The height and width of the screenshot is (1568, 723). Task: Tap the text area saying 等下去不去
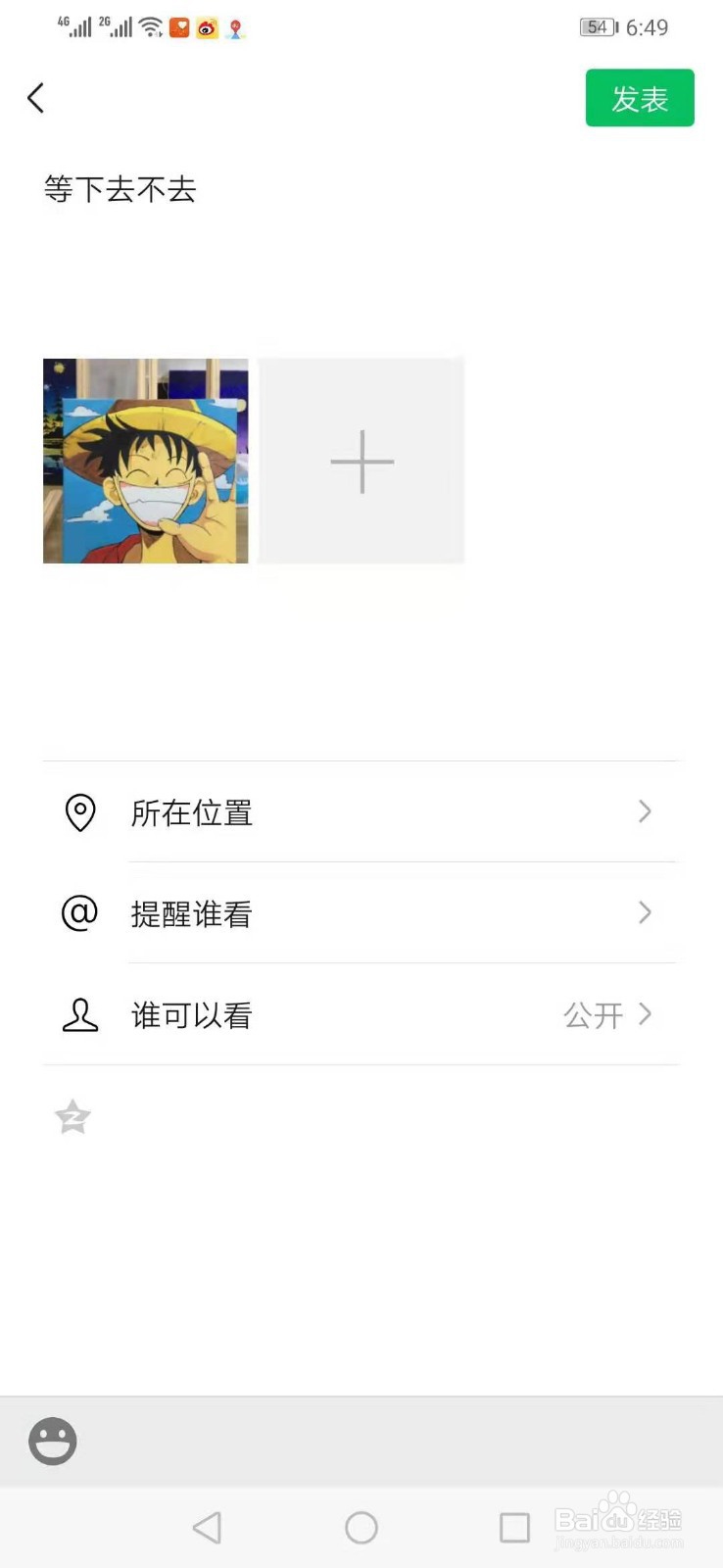pos(120,189)
